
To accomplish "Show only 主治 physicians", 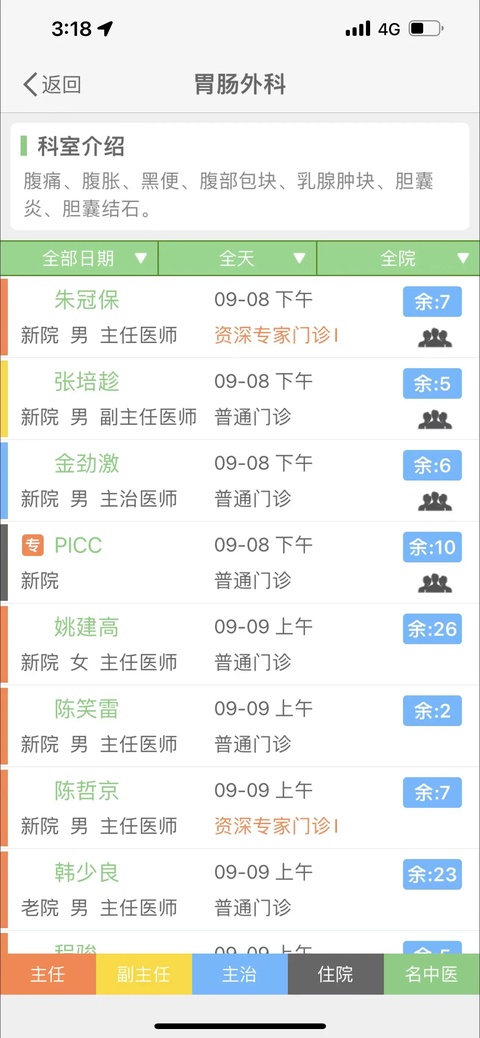I will point(240,974).
